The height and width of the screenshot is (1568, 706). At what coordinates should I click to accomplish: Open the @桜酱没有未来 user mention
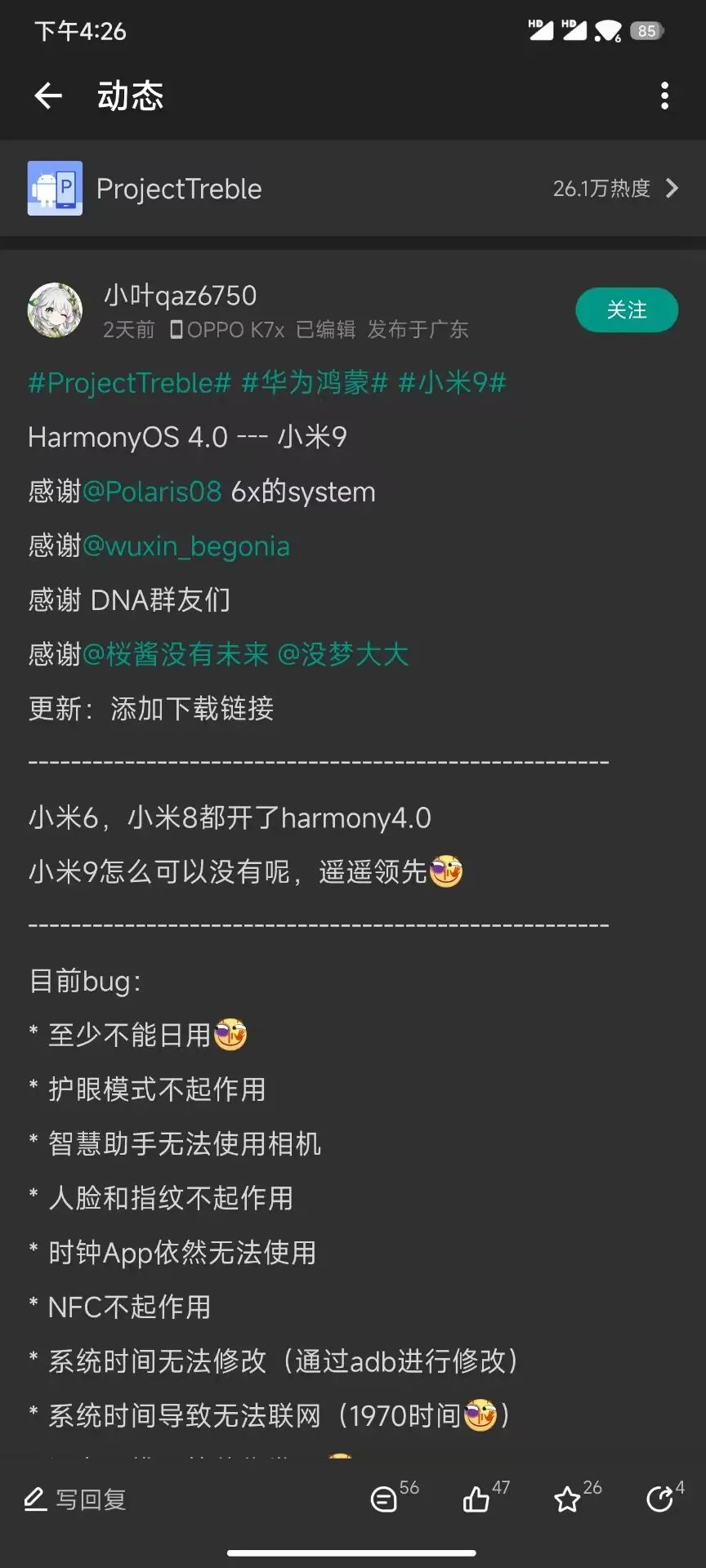tap(176, 654)
